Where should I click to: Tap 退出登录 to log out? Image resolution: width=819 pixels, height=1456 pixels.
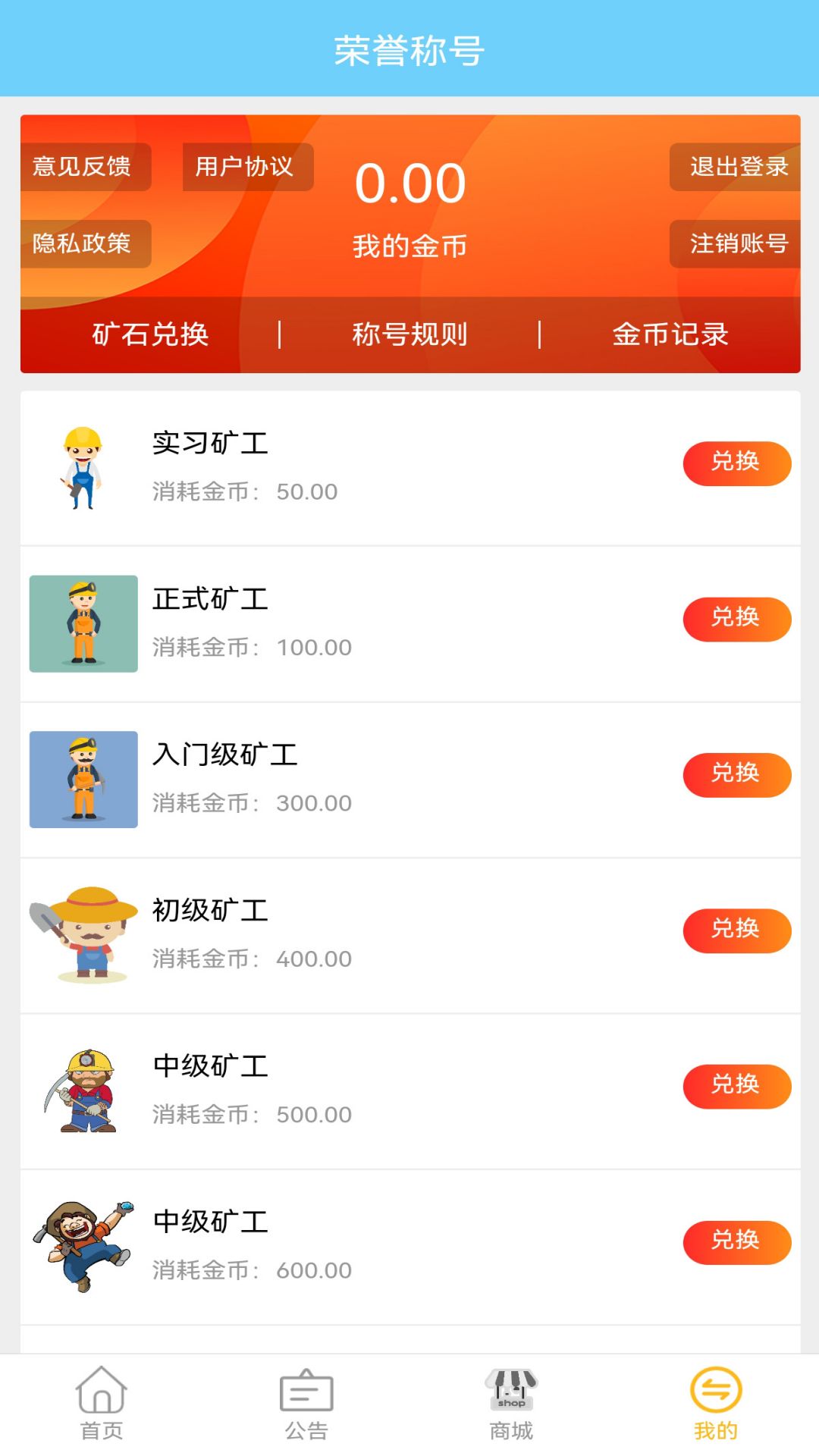(x=735, y=167)
